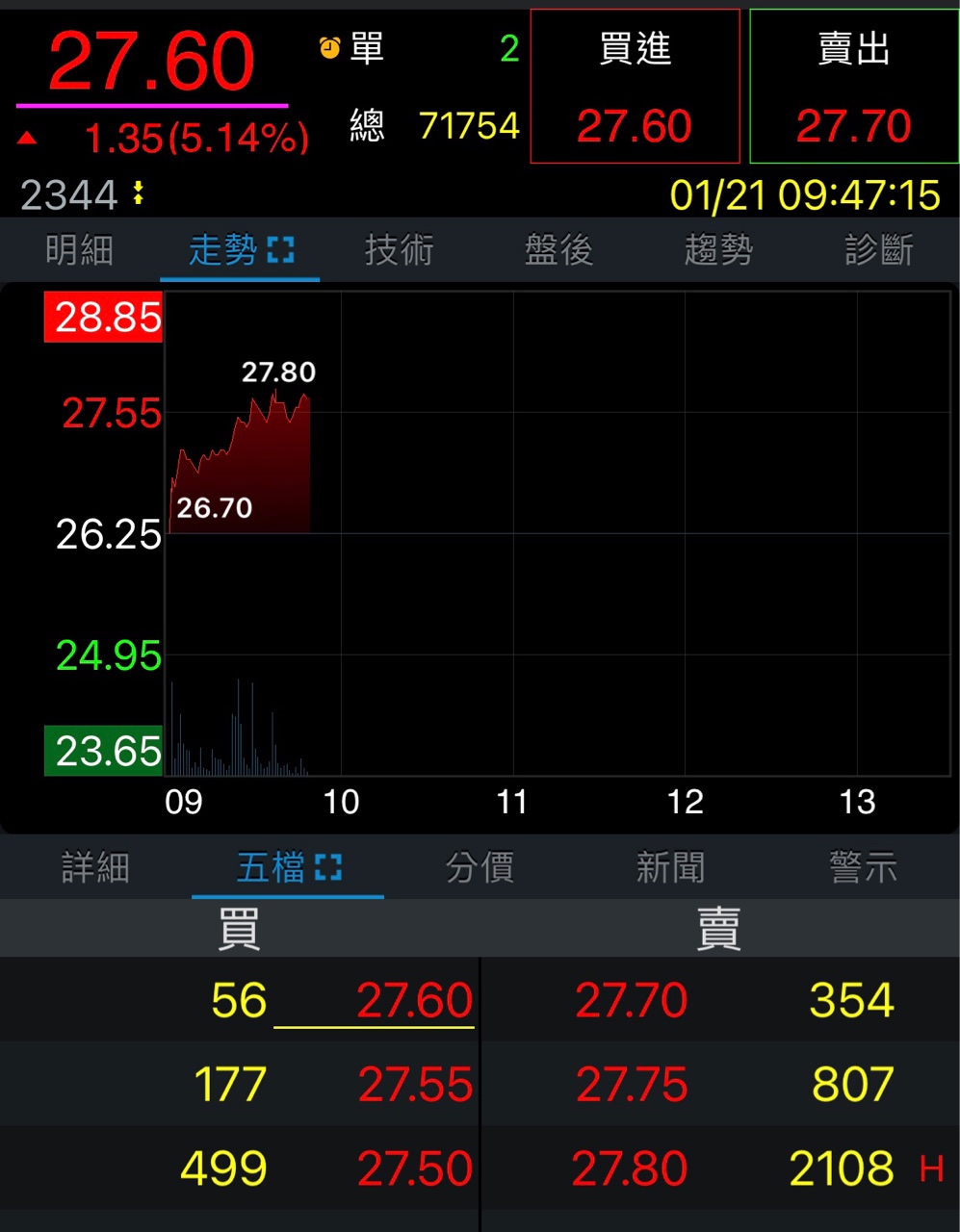960x1232 pixels.
Task: View the 診斷 tab
Action: click(878, 251)
